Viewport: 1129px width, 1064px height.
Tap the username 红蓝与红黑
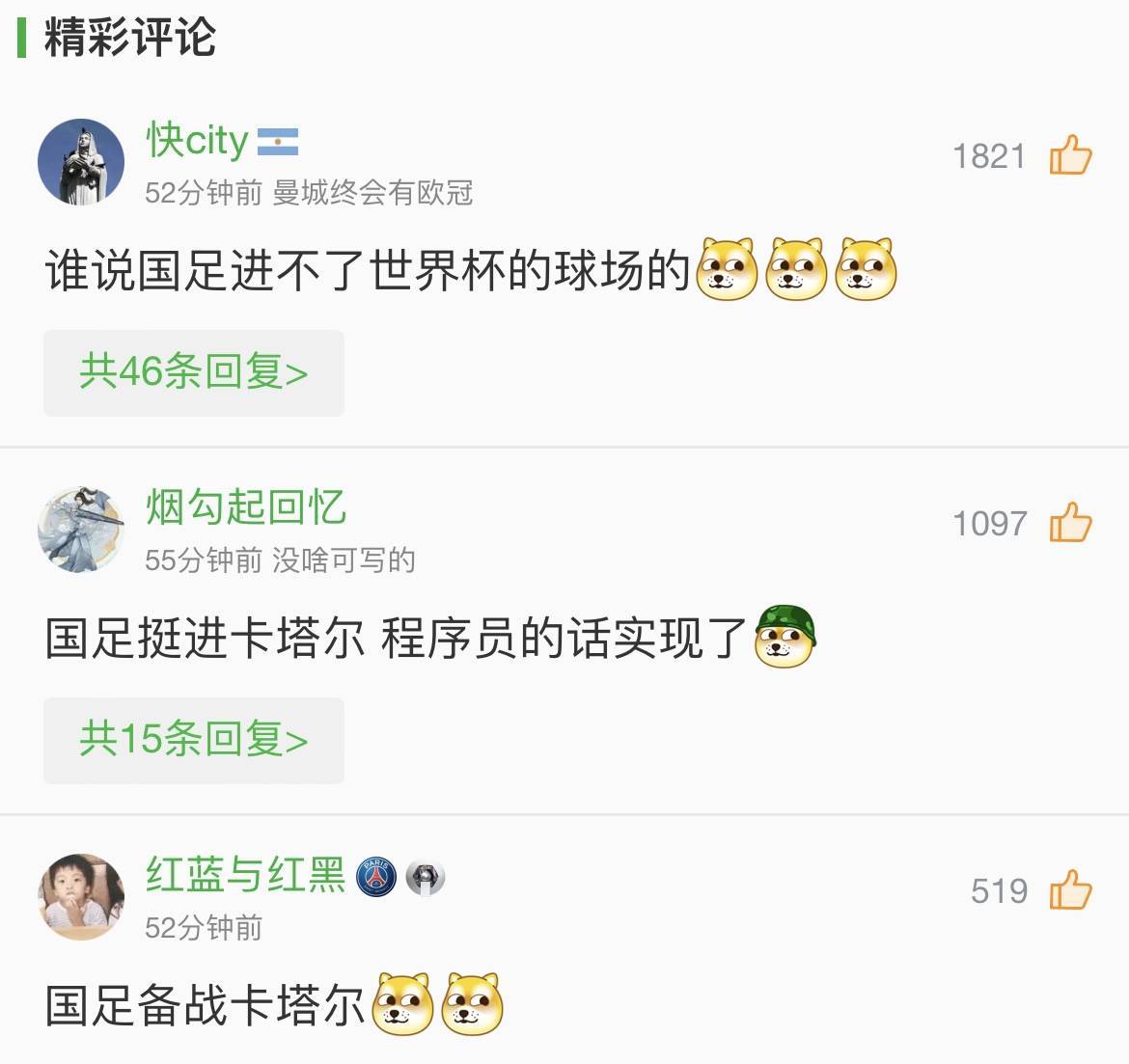click(x=246, y=875)
